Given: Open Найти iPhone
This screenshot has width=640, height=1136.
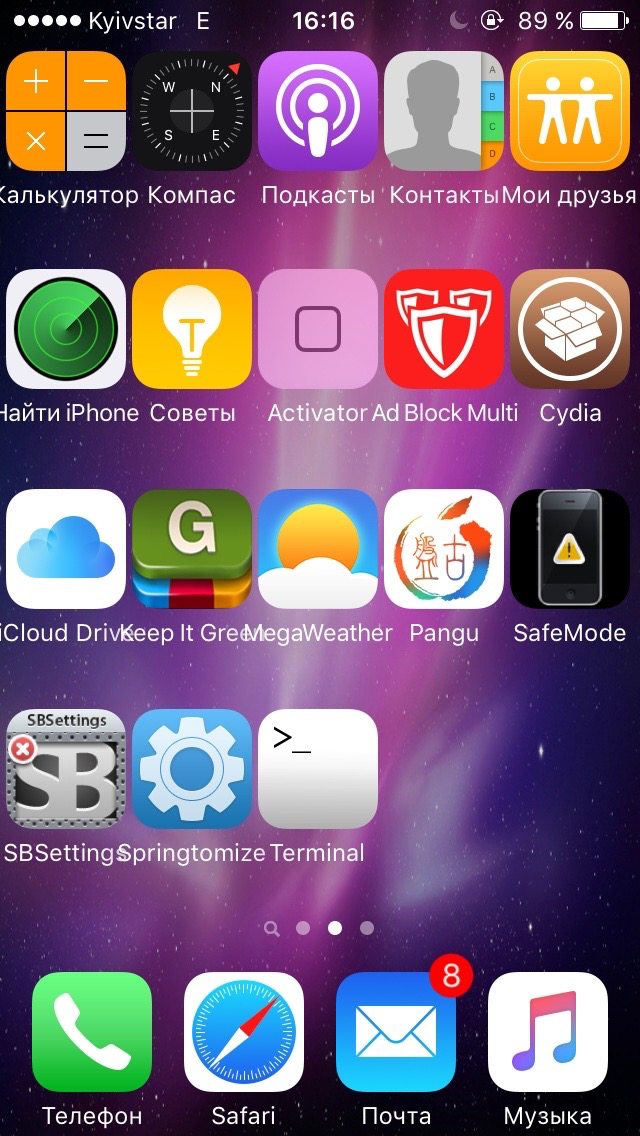Looking at the screenshot, I should [66, 330].
